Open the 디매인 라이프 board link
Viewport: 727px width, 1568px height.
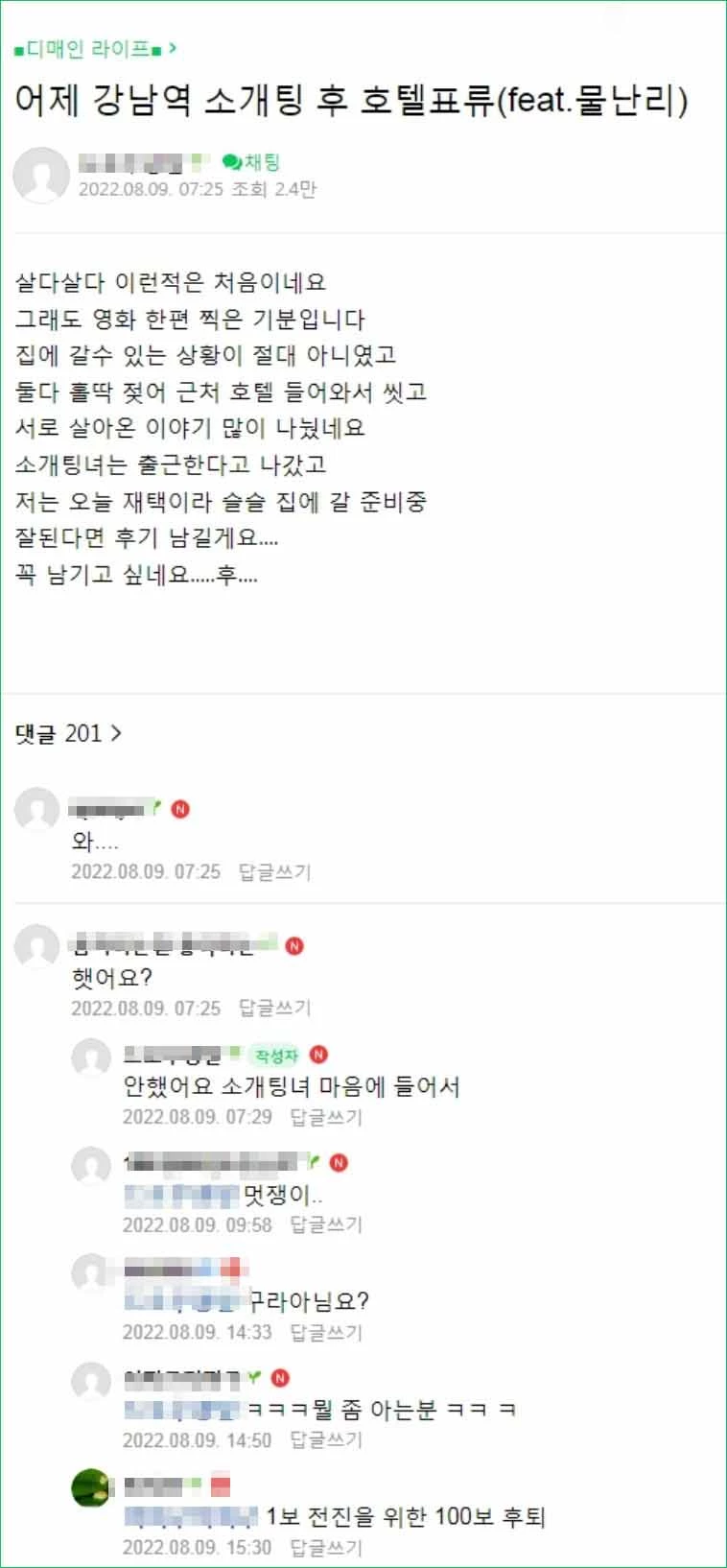[94, 48]
